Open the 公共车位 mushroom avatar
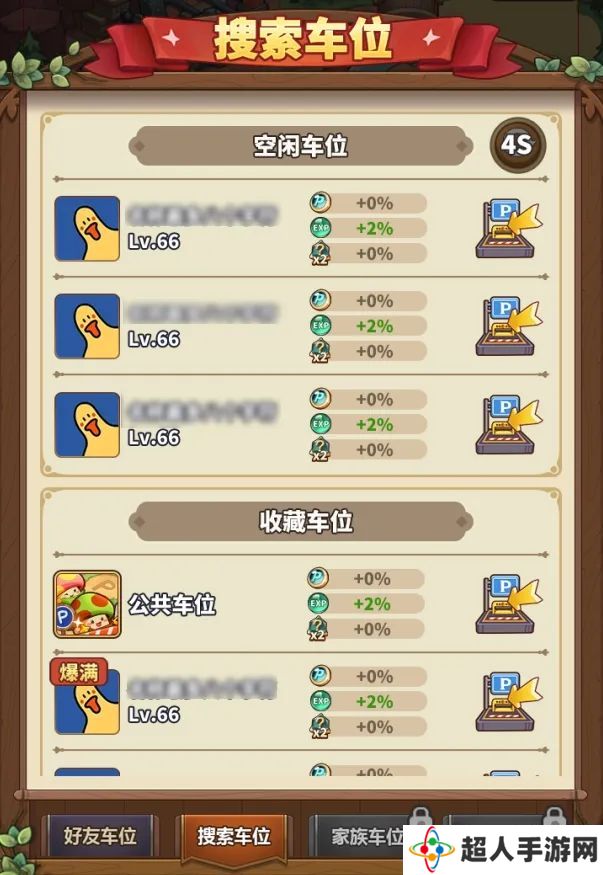The height and width of the screenshot is (875, 603). click(x=87, y=604)
